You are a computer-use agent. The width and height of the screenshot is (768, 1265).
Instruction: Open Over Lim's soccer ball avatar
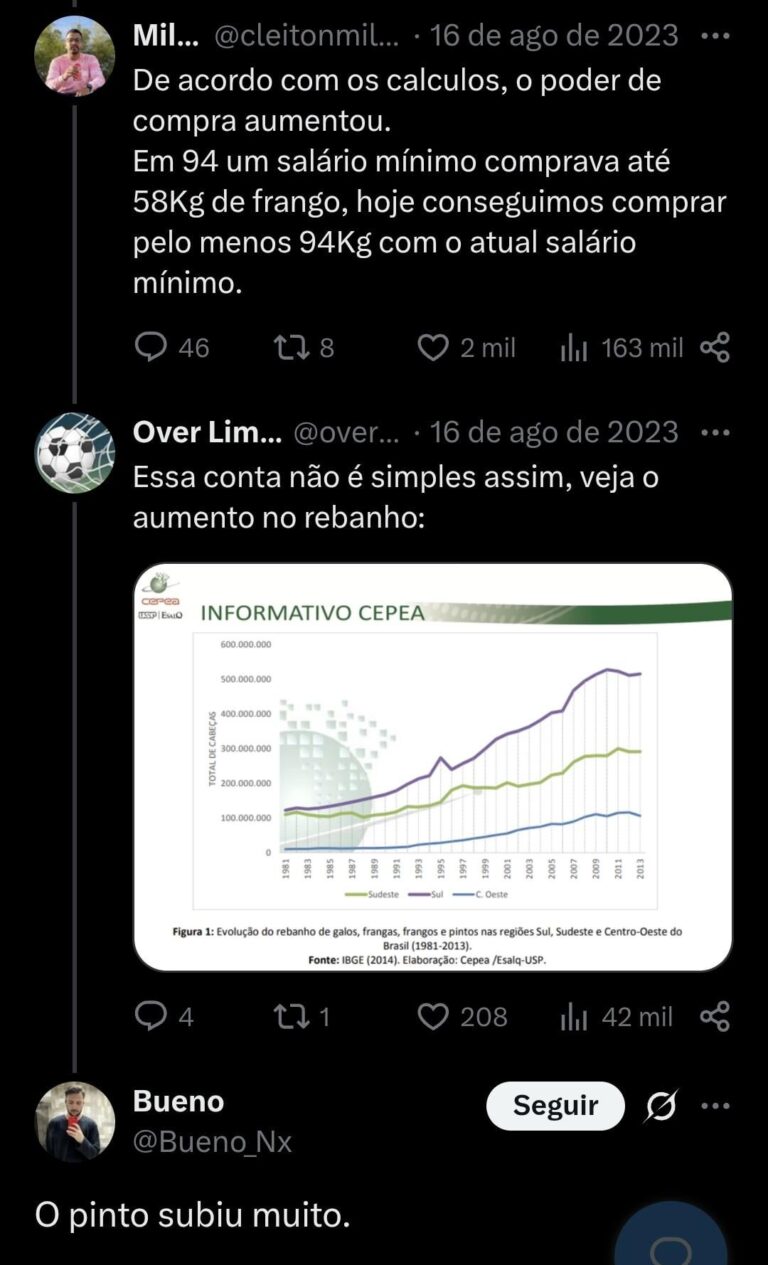point(75,452)
